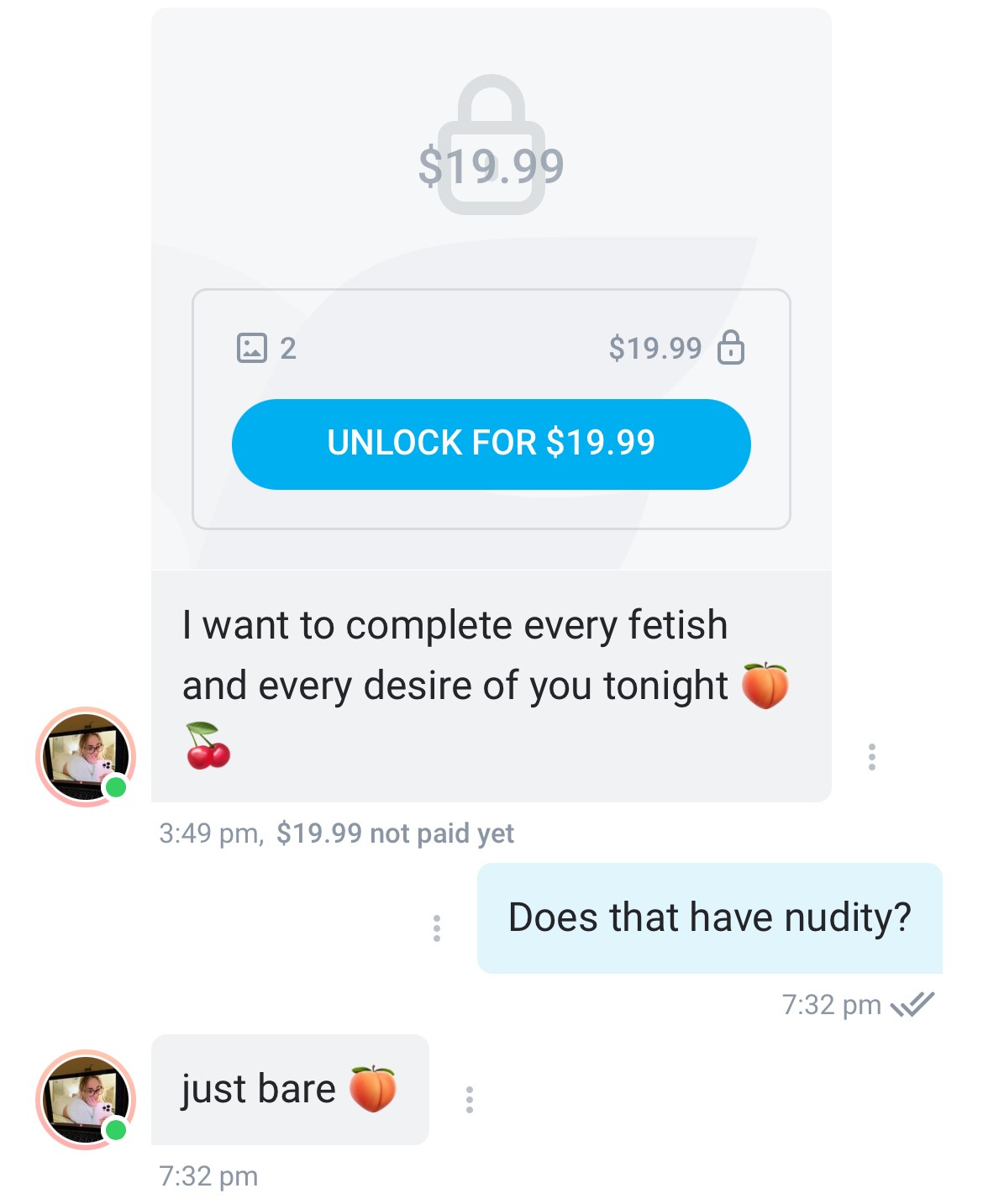Tap Unlock for $19.99 button
Screen dimensions: 983x1204
(x=491, y=444)
